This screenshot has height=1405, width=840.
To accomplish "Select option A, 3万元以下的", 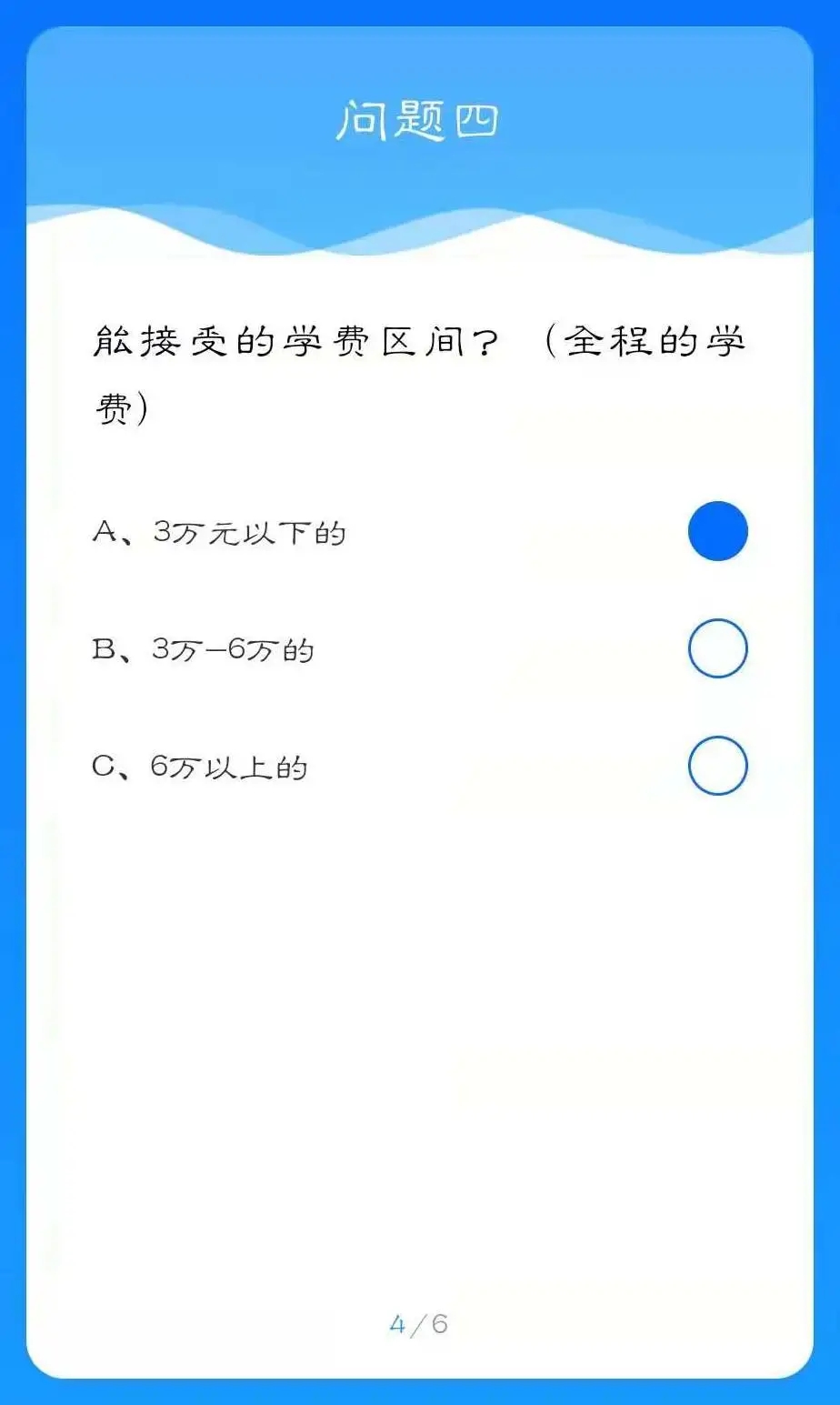I will click(717, 531).
